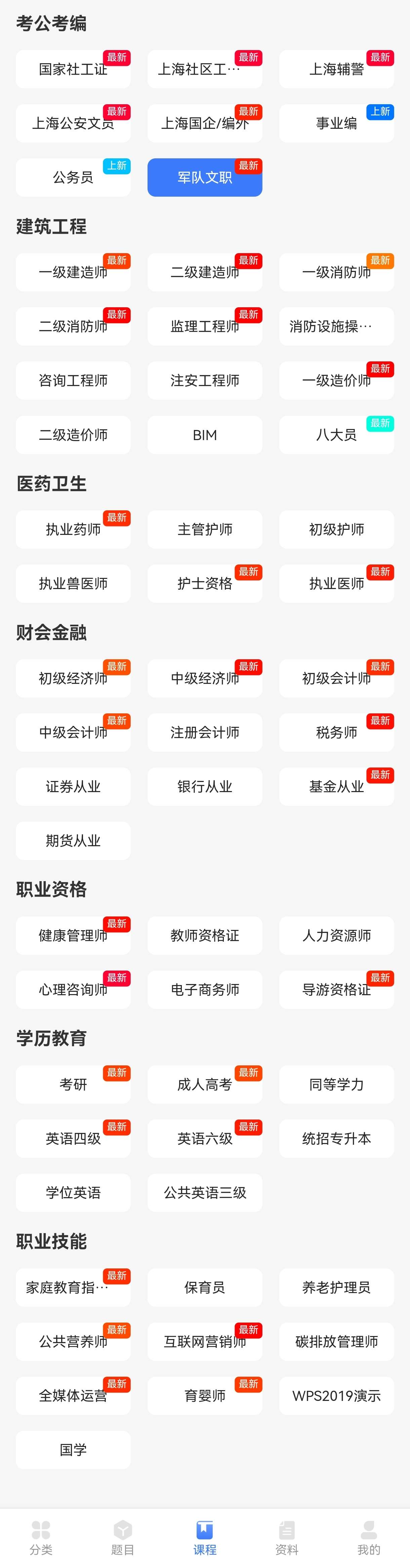
Task: Switch to the 分类 tab
Action: coord(41,1537)
